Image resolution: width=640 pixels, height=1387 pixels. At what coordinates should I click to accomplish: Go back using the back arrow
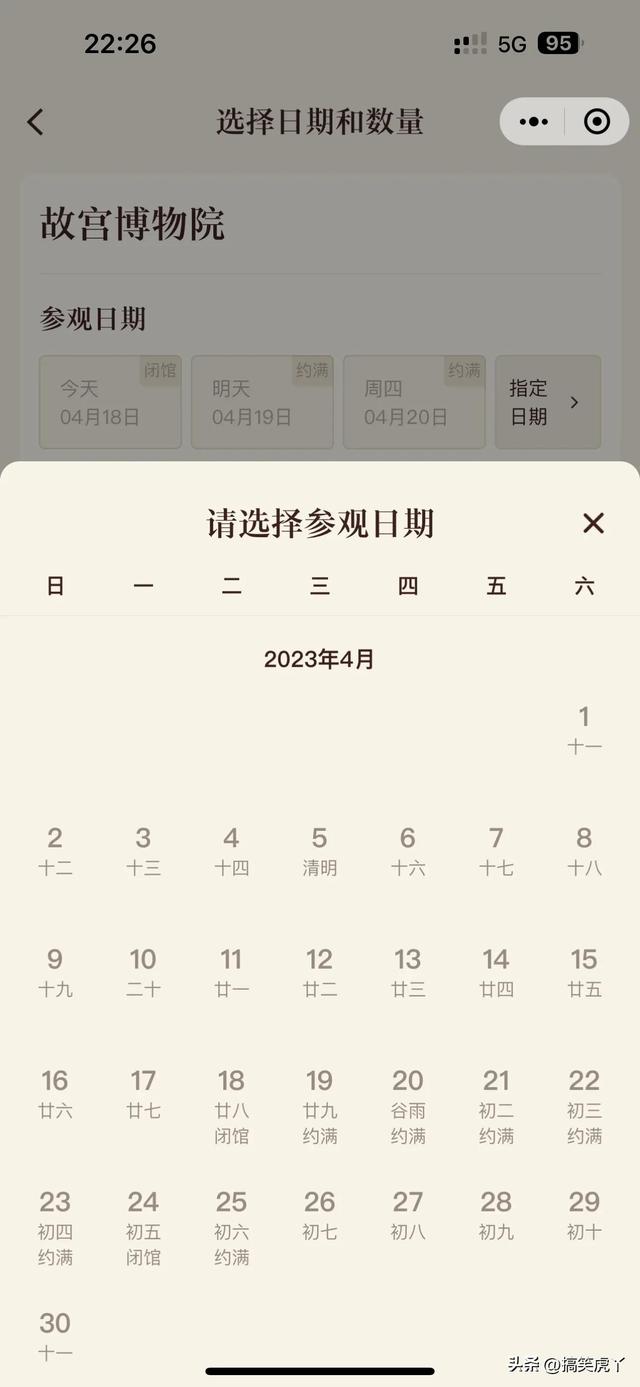pos(36,122)
